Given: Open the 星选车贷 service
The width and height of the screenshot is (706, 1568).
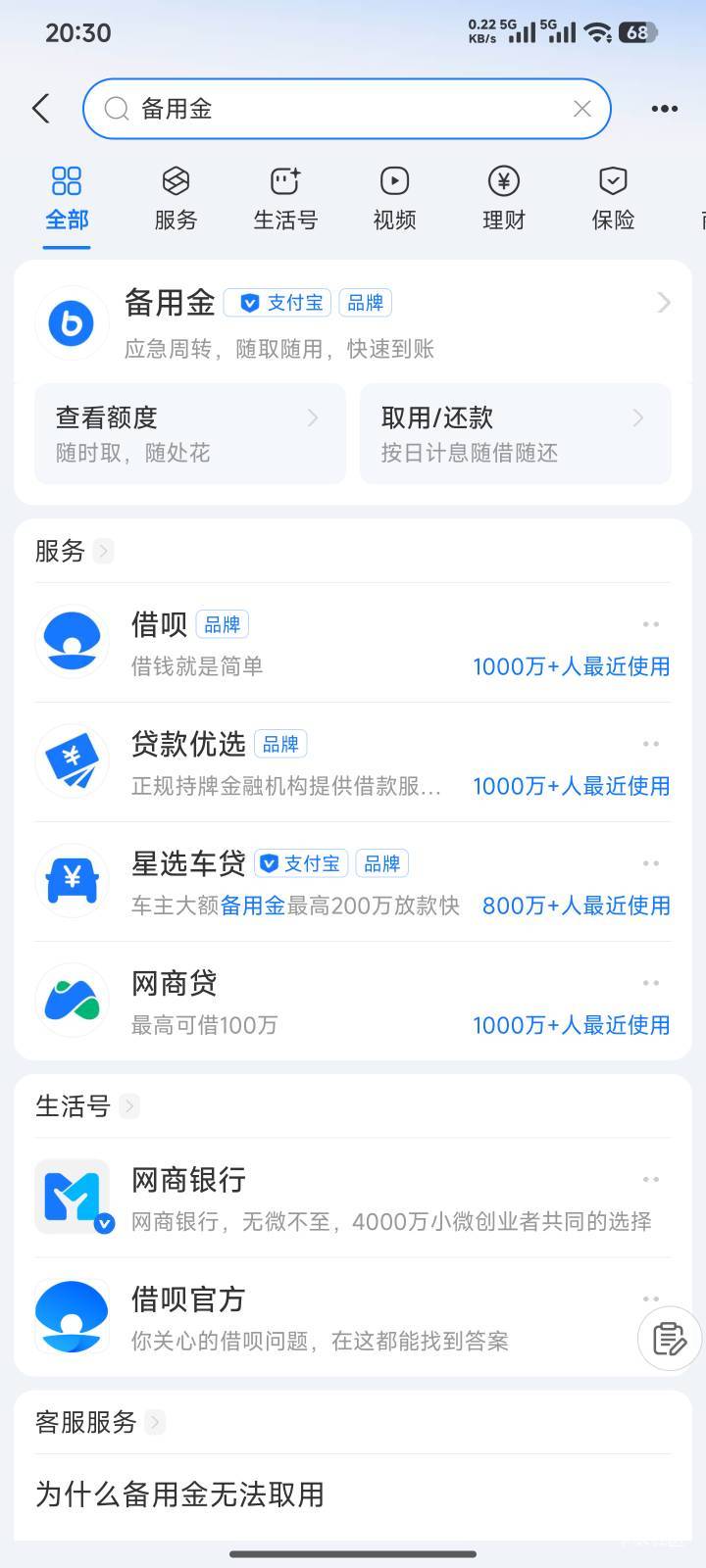Looking at the screenshot, I should point(294,882).
